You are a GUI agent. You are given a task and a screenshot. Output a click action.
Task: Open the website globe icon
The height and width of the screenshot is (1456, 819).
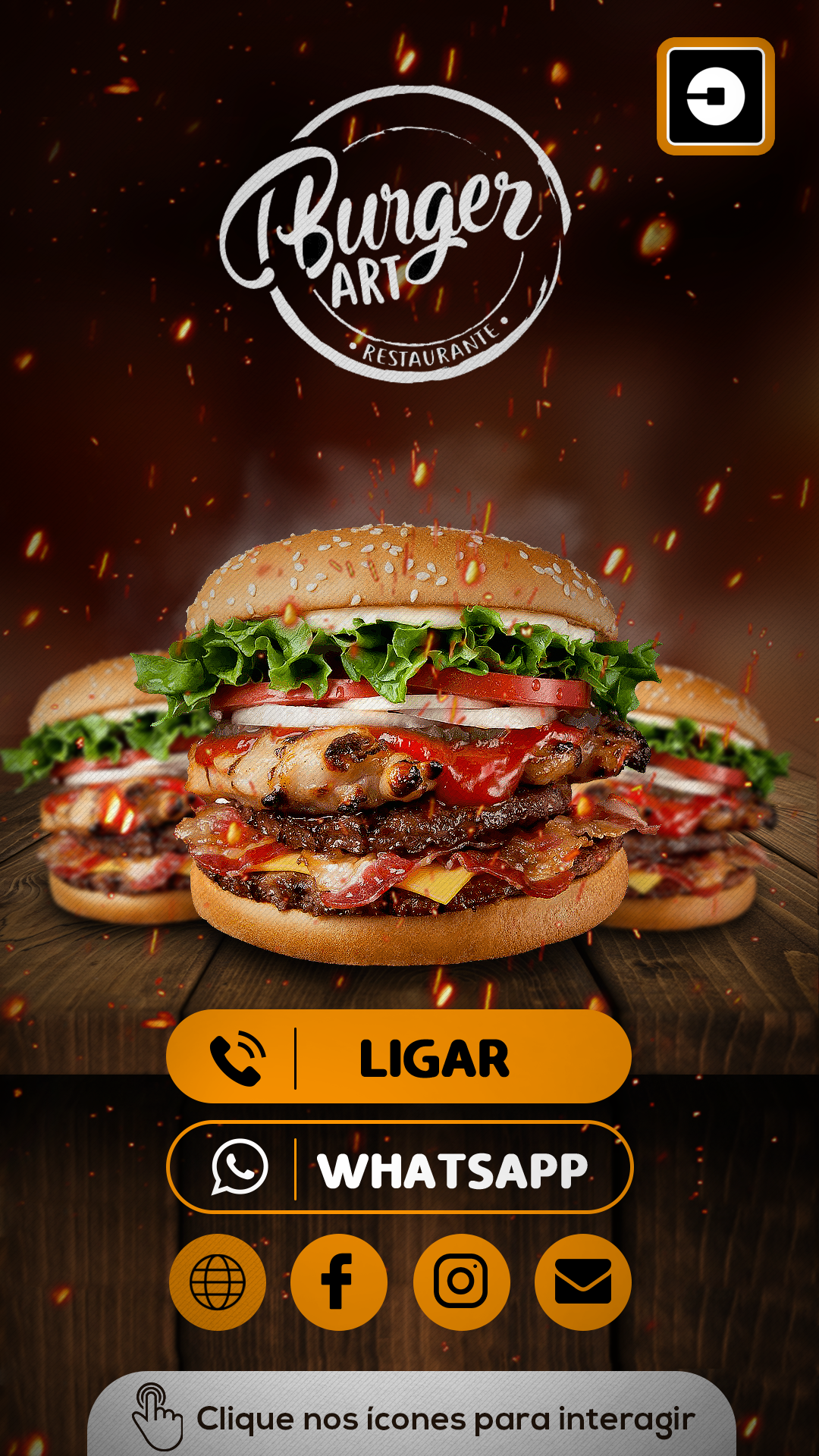click(x=218, y=1282)
